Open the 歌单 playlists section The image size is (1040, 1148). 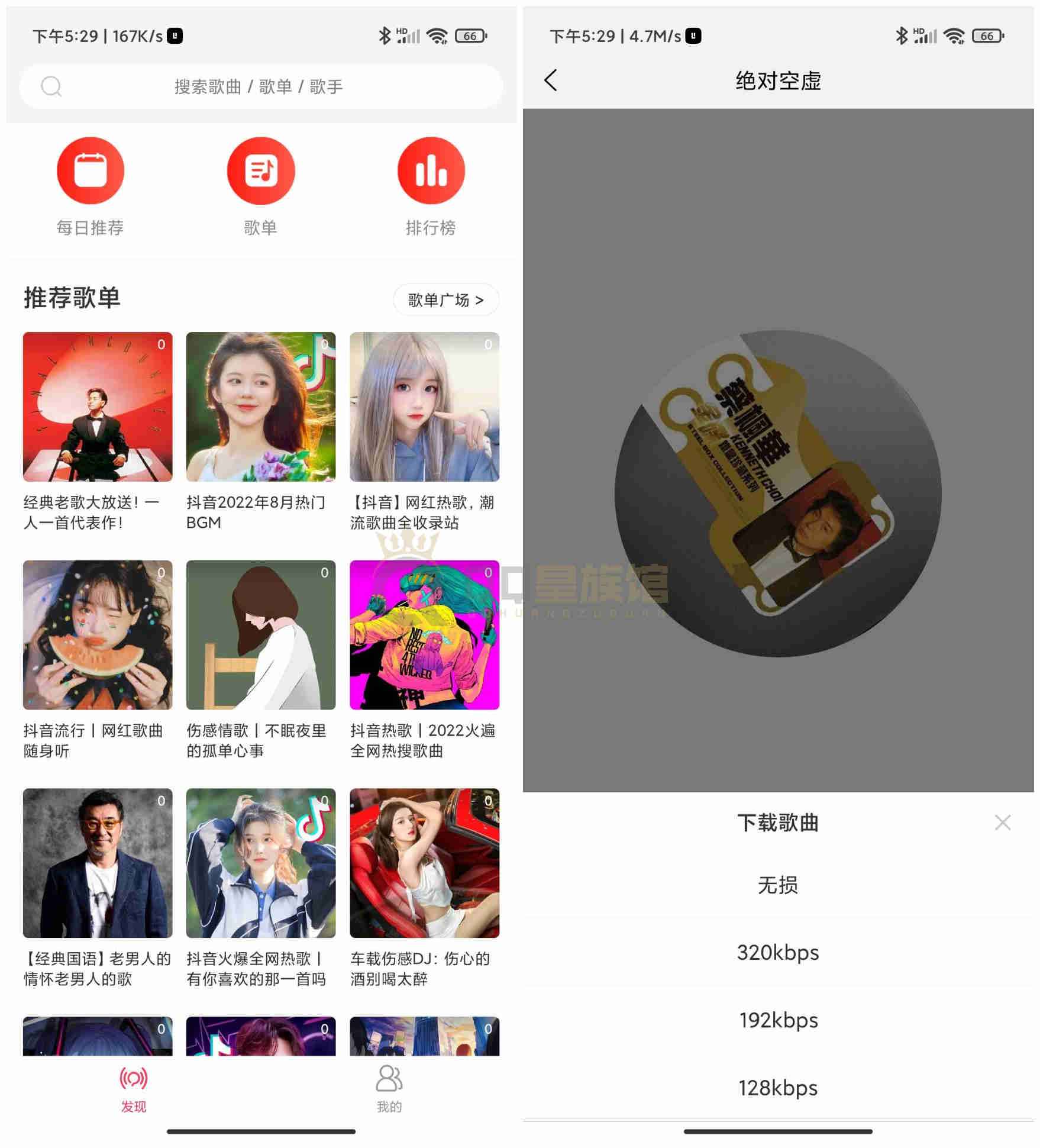click(260, 172)
